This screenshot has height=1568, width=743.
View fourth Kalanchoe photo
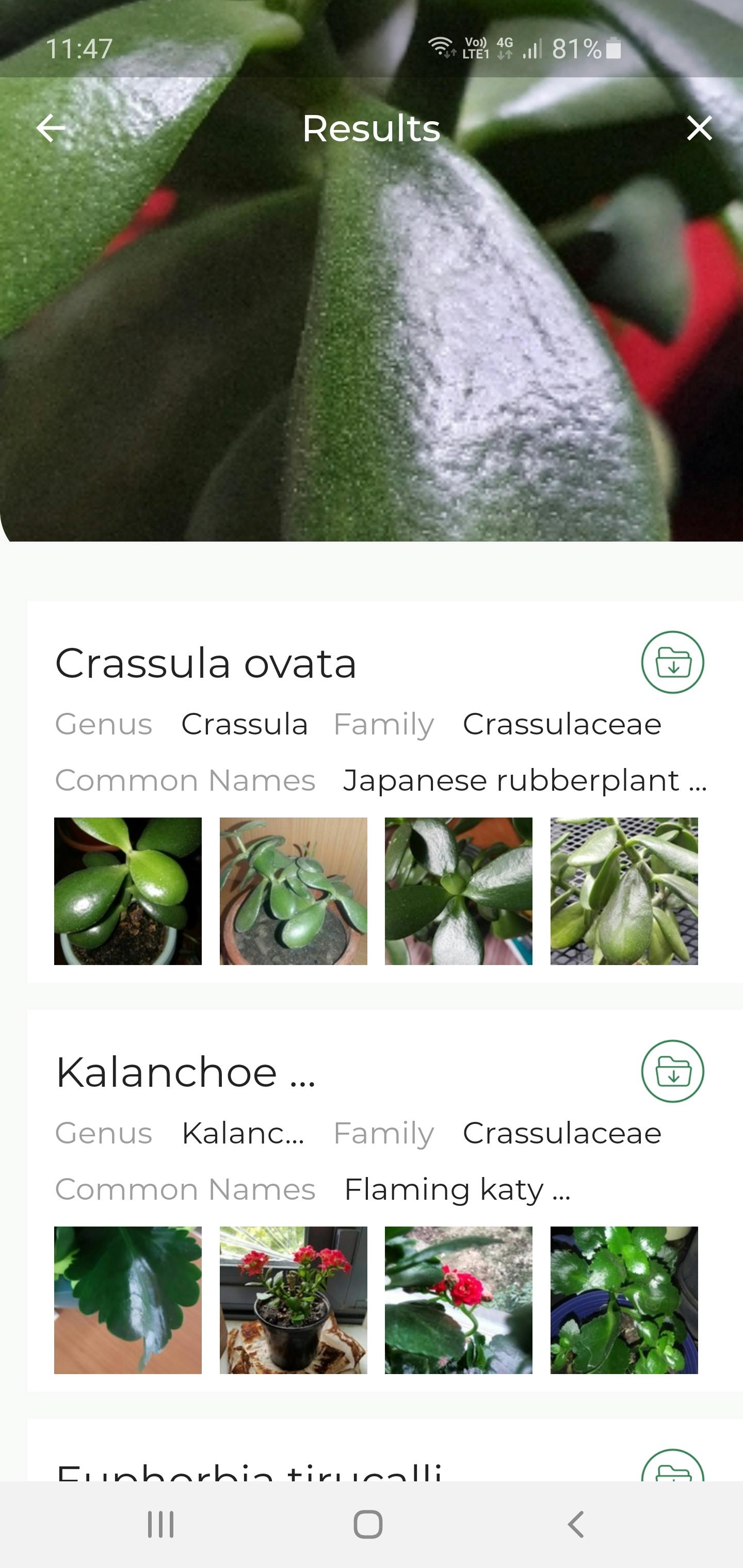click(x=624, y=1300)
